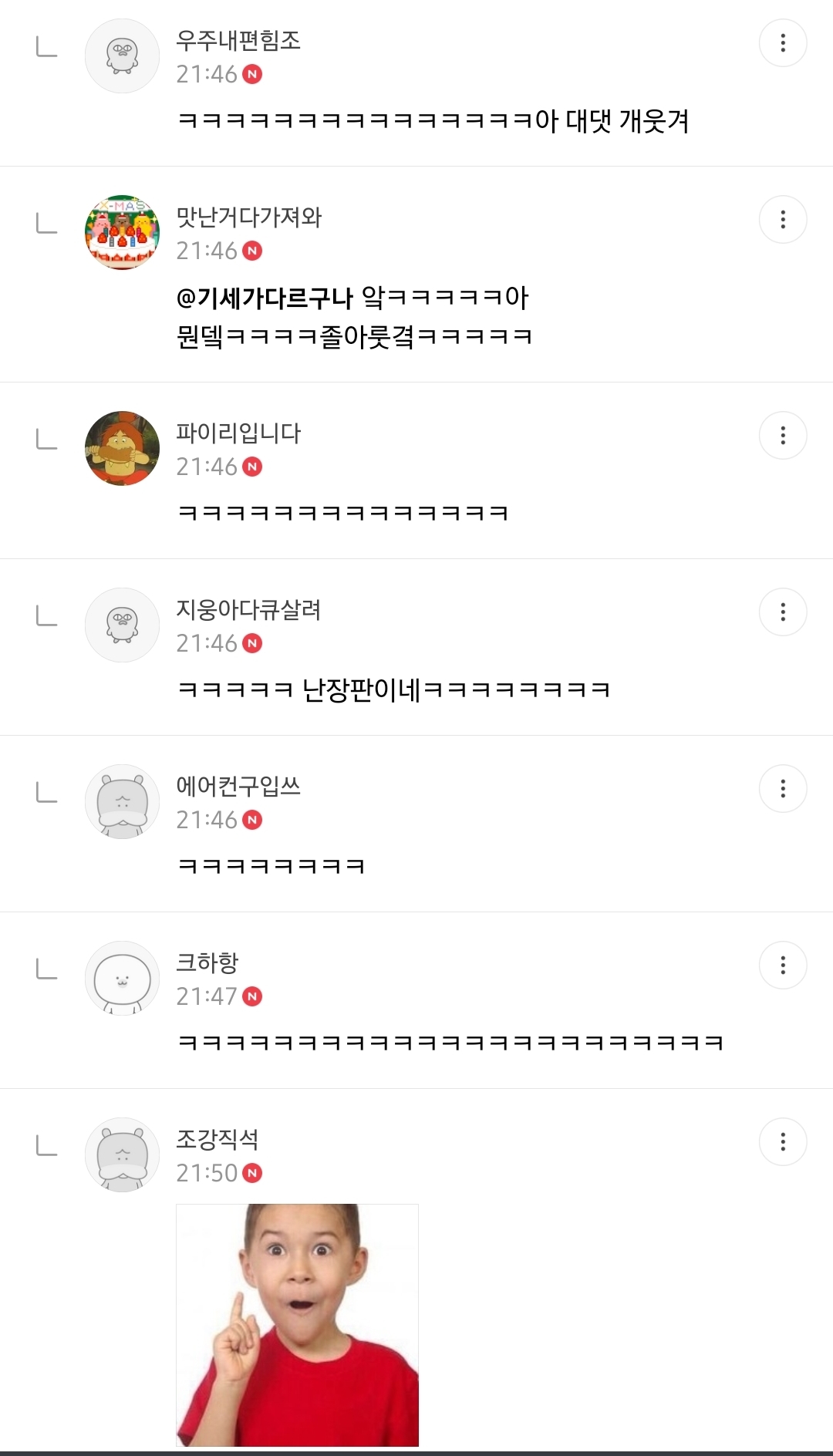Viewport: 833px width, 1456px height.
Task: Open 에어컨구입쓰's profile avatar
Action: pos(122,801)
